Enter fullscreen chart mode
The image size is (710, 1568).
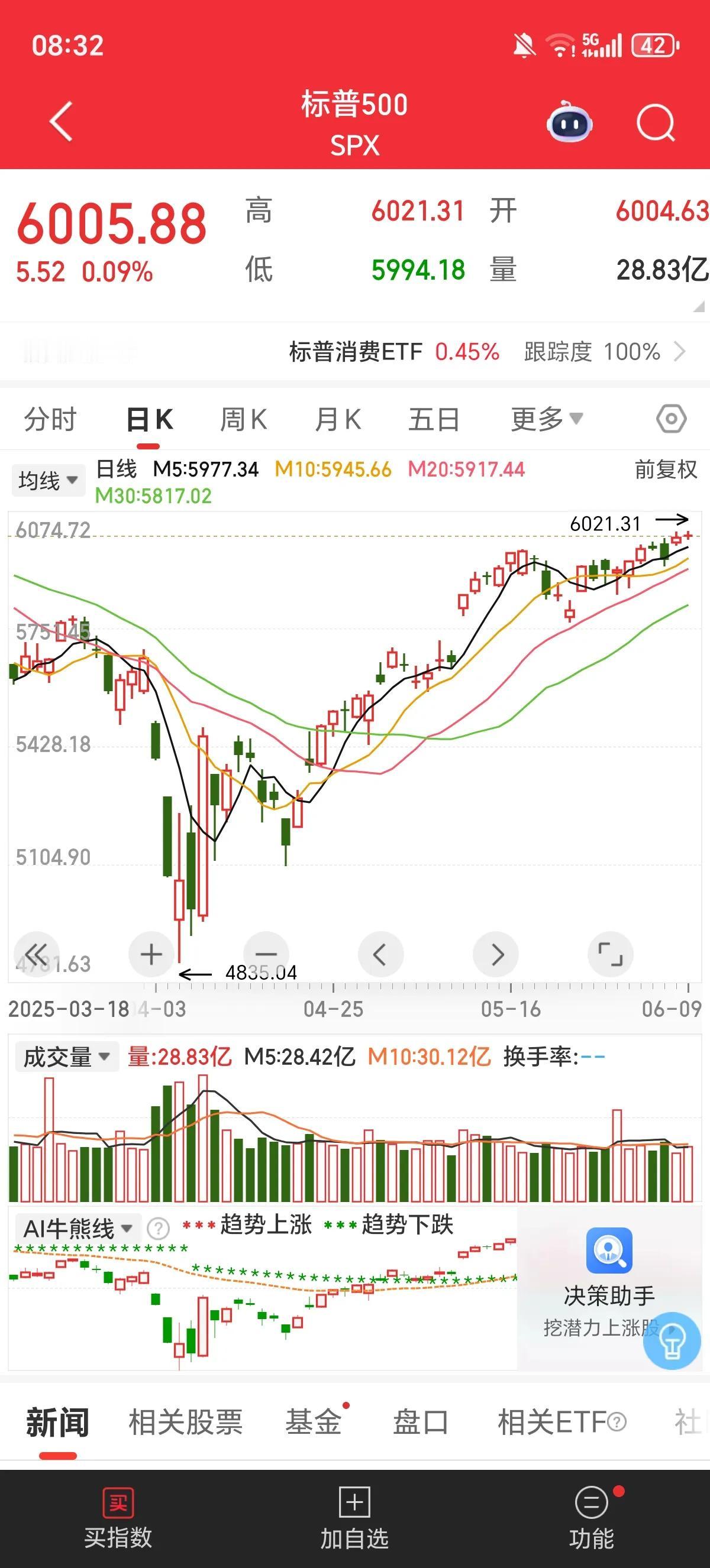pos(610,954)
